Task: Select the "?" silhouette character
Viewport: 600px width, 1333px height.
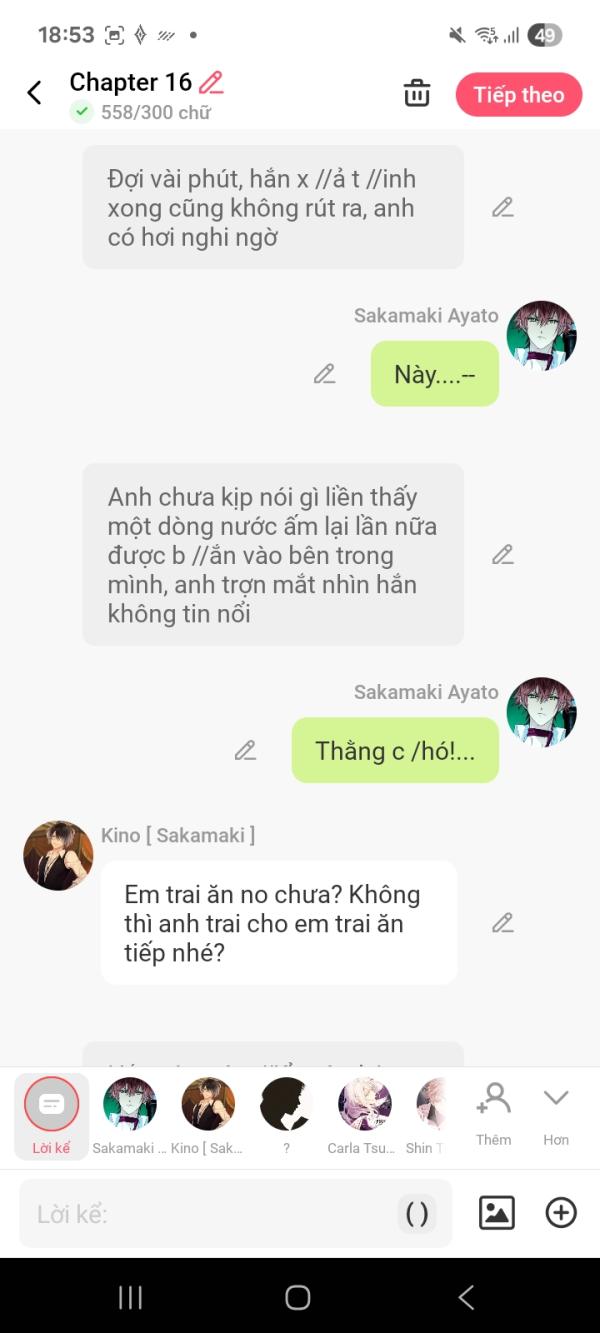Action: tap(286, 1114)
